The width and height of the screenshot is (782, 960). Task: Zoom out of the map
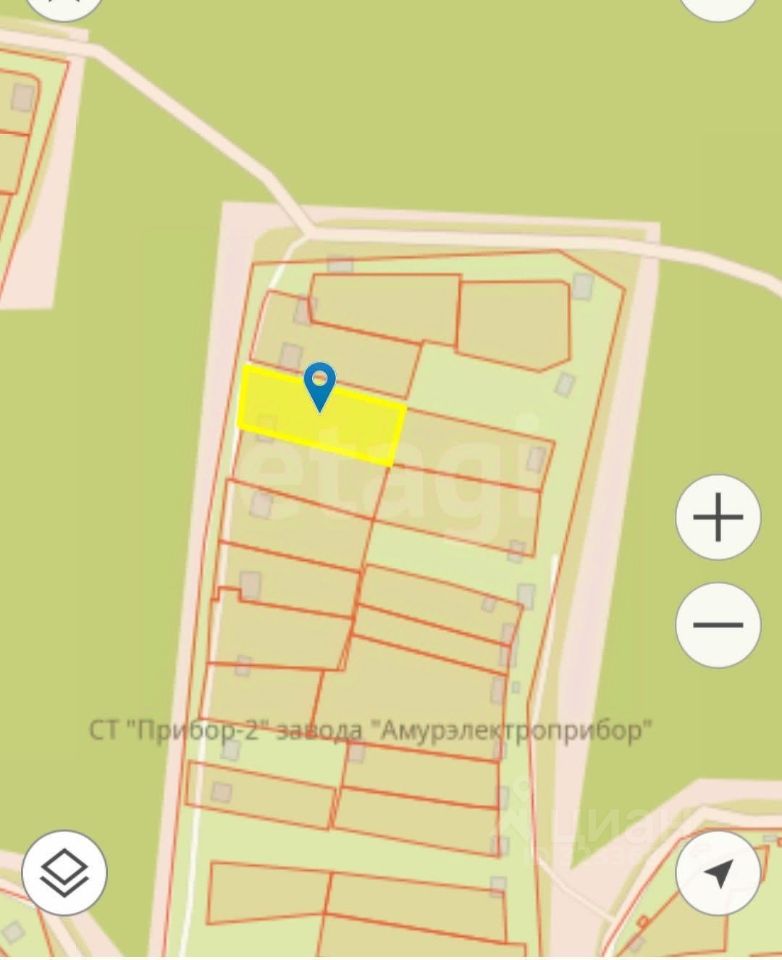coord(718,625)
